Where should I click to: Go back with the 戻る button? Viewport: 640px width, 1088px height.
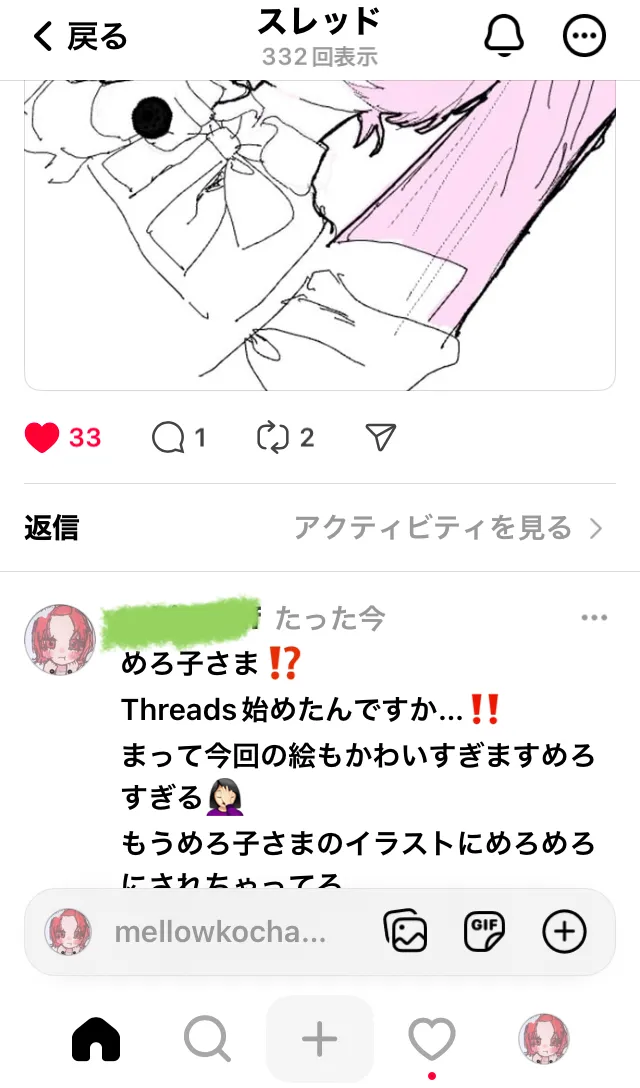[x=80, y=38]
